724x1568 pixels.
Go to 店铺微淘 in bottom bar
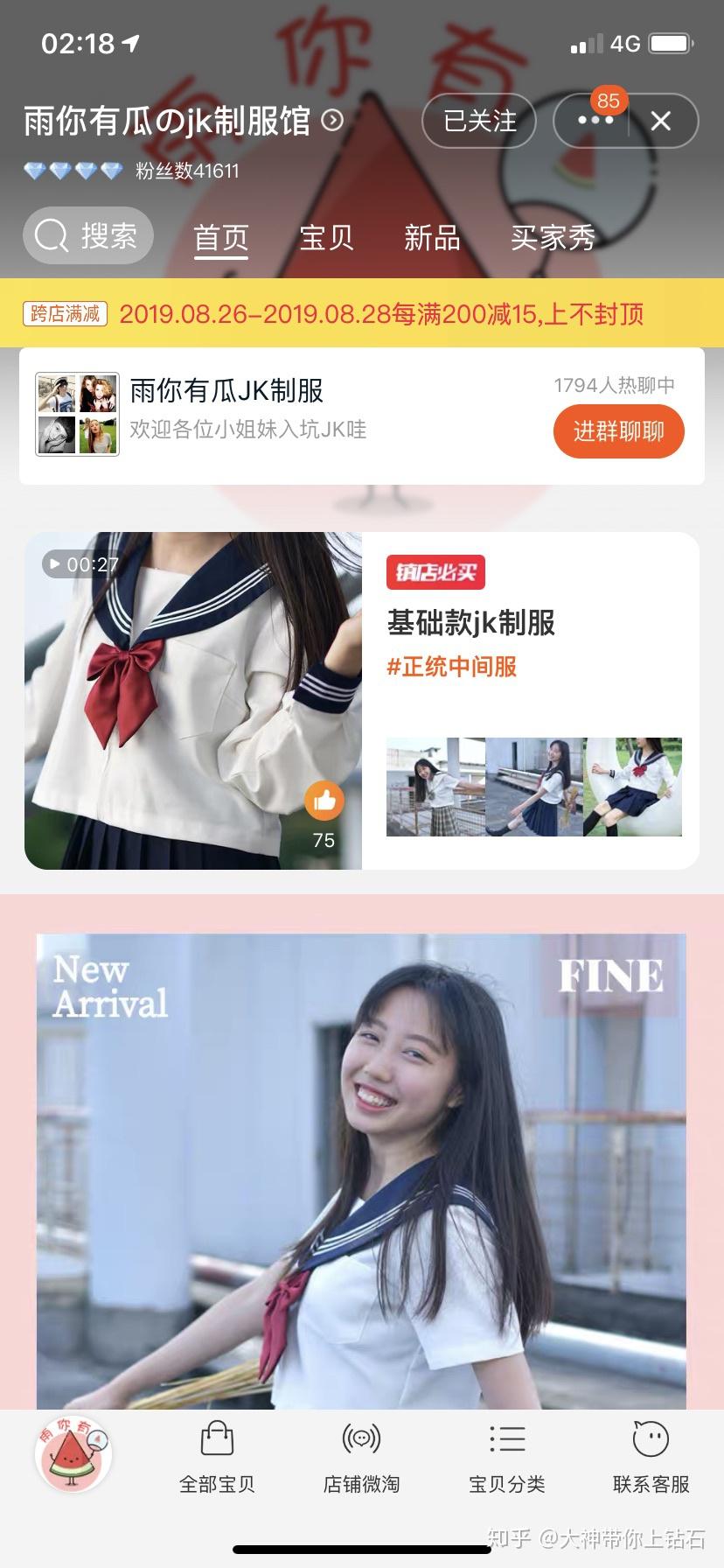(x=361, y=1458)
